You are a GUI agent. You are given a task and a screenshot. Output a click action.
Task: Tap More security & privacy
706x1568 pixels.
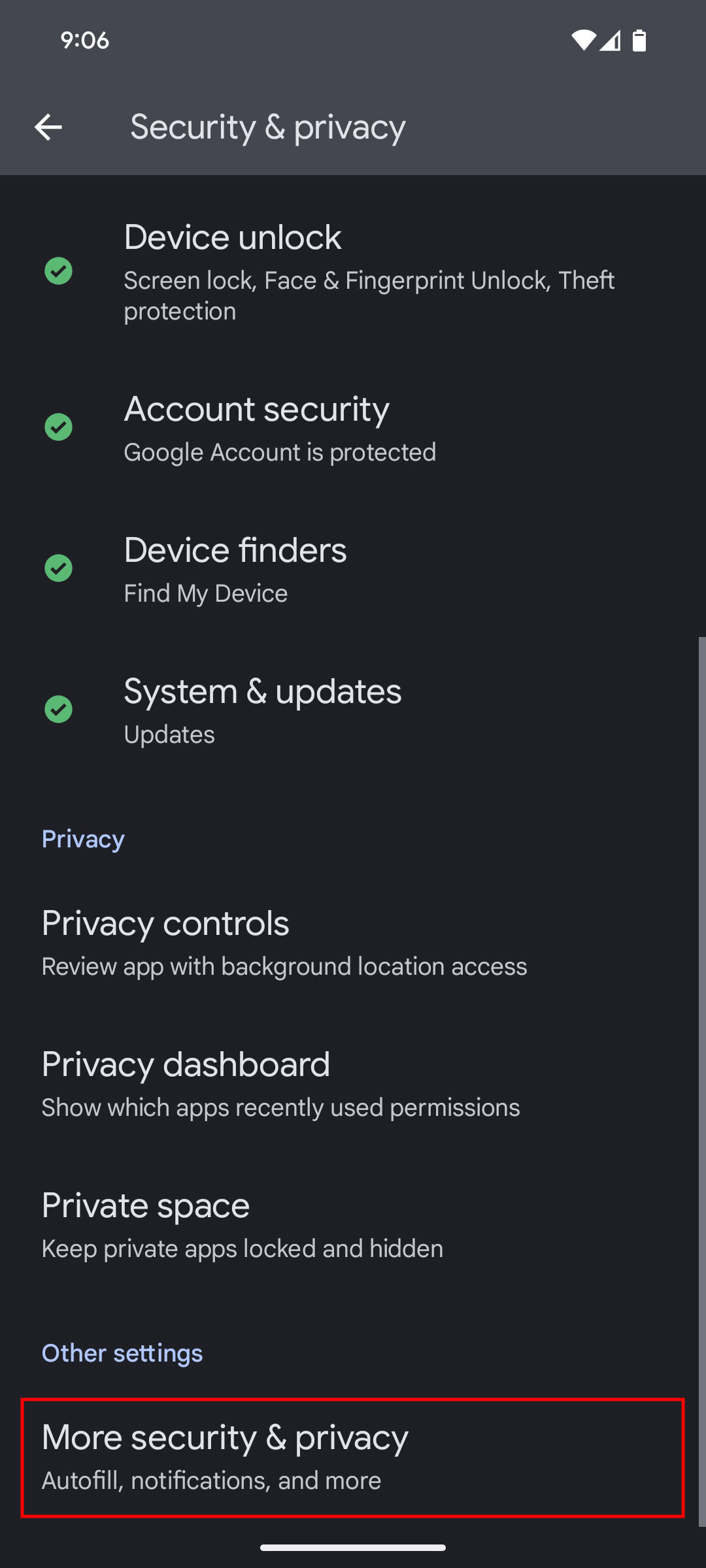tap(353, 1457)
